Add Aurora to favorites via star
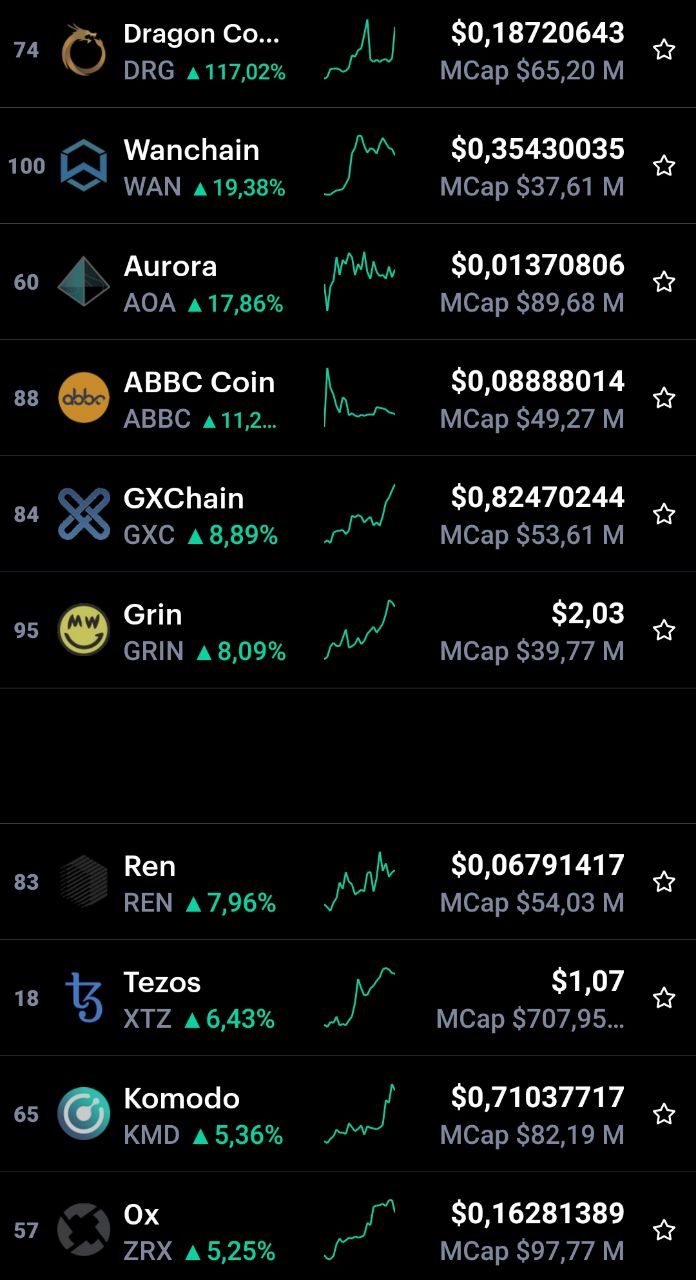This screenshot has width=696, height=1280. pos(664,282)
